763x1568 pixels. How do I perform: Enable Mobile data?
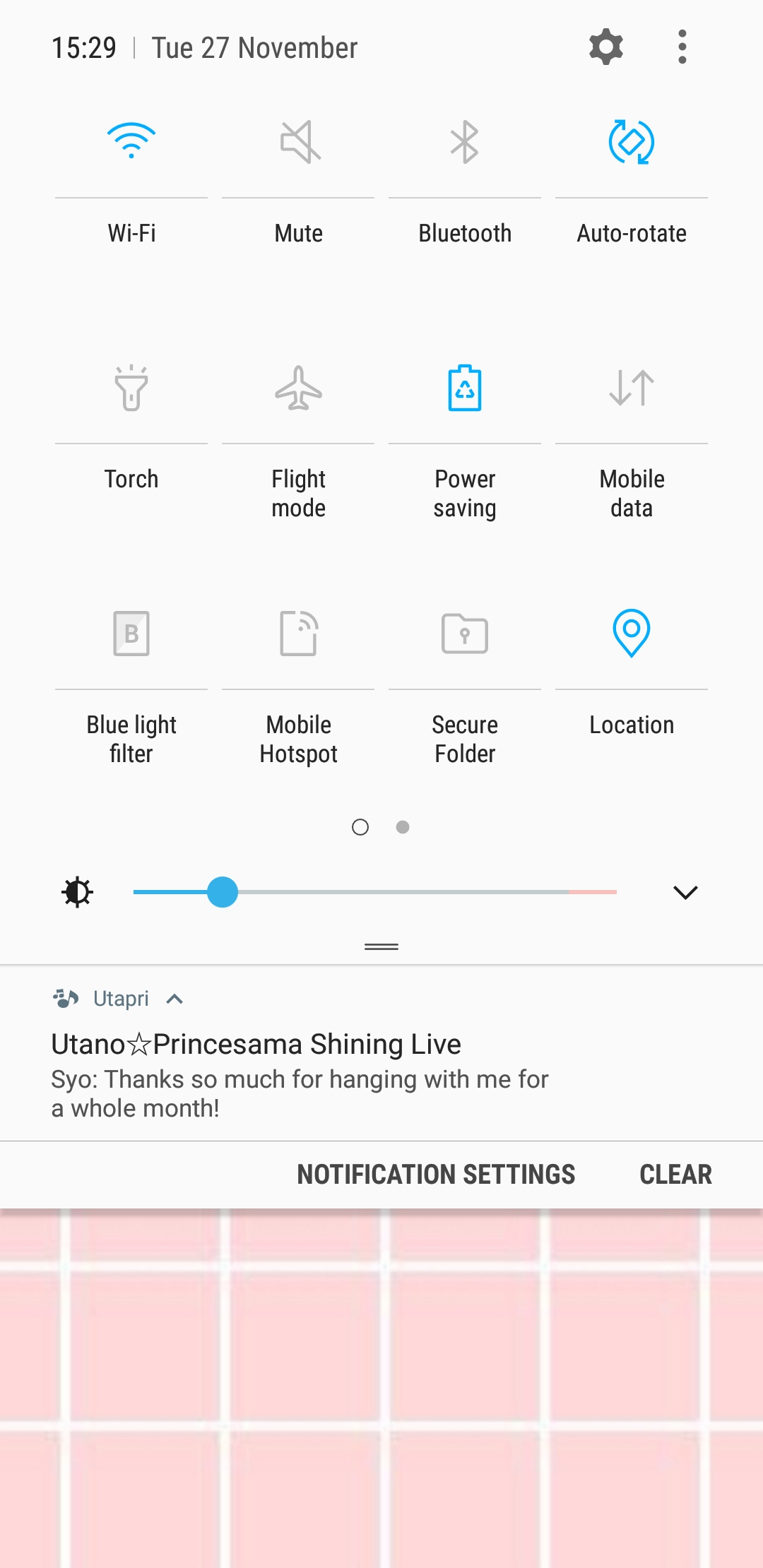pos(632,388)
